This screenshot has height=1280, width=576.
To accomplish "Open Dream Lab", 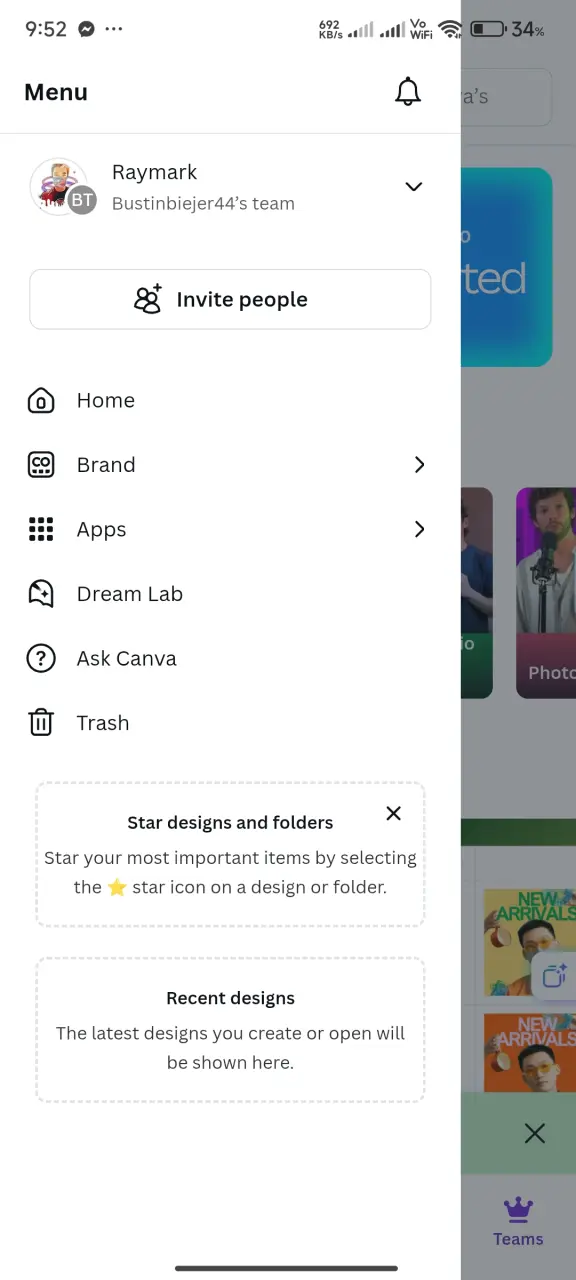I will (x=230, y=594).
